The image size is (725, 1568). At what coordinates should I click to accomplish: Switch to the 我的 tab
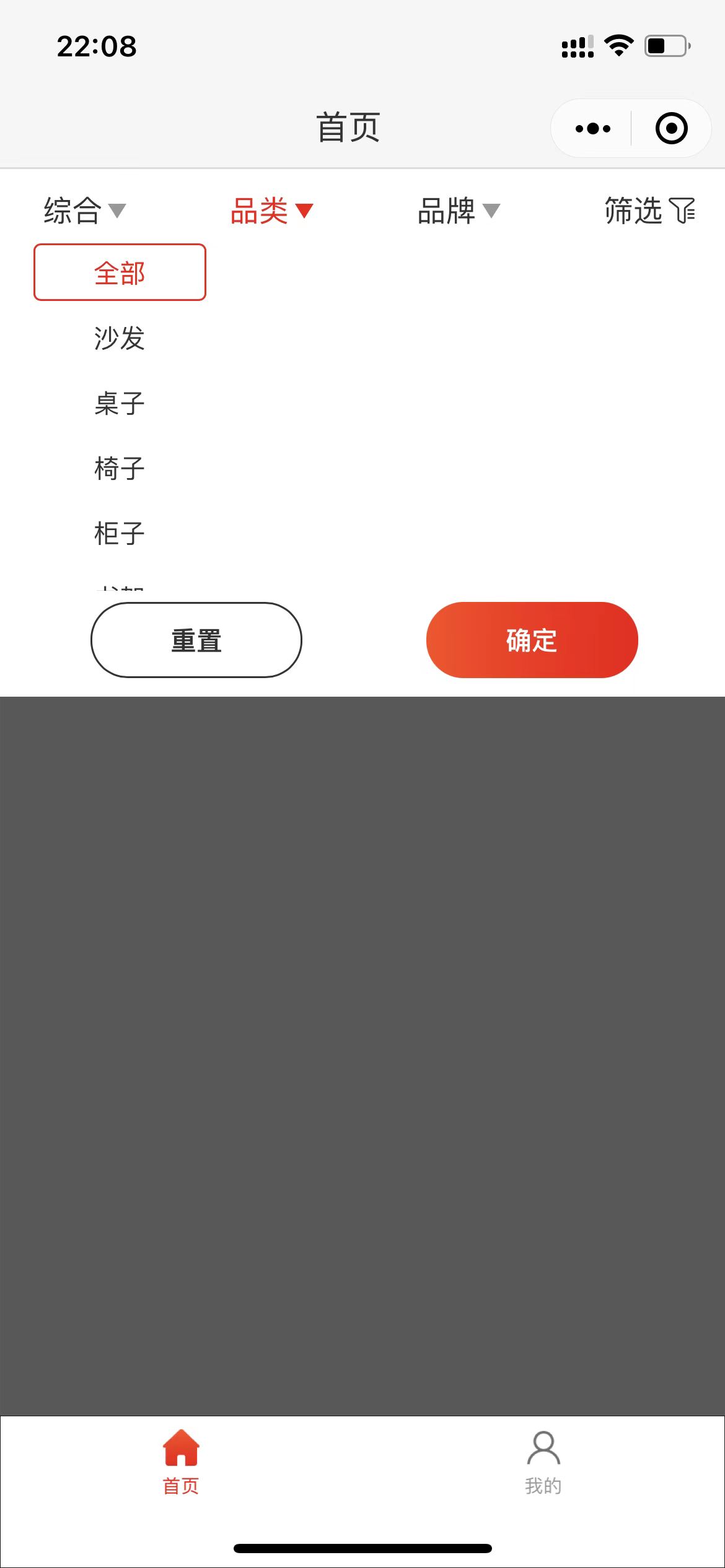point(543,1463)
